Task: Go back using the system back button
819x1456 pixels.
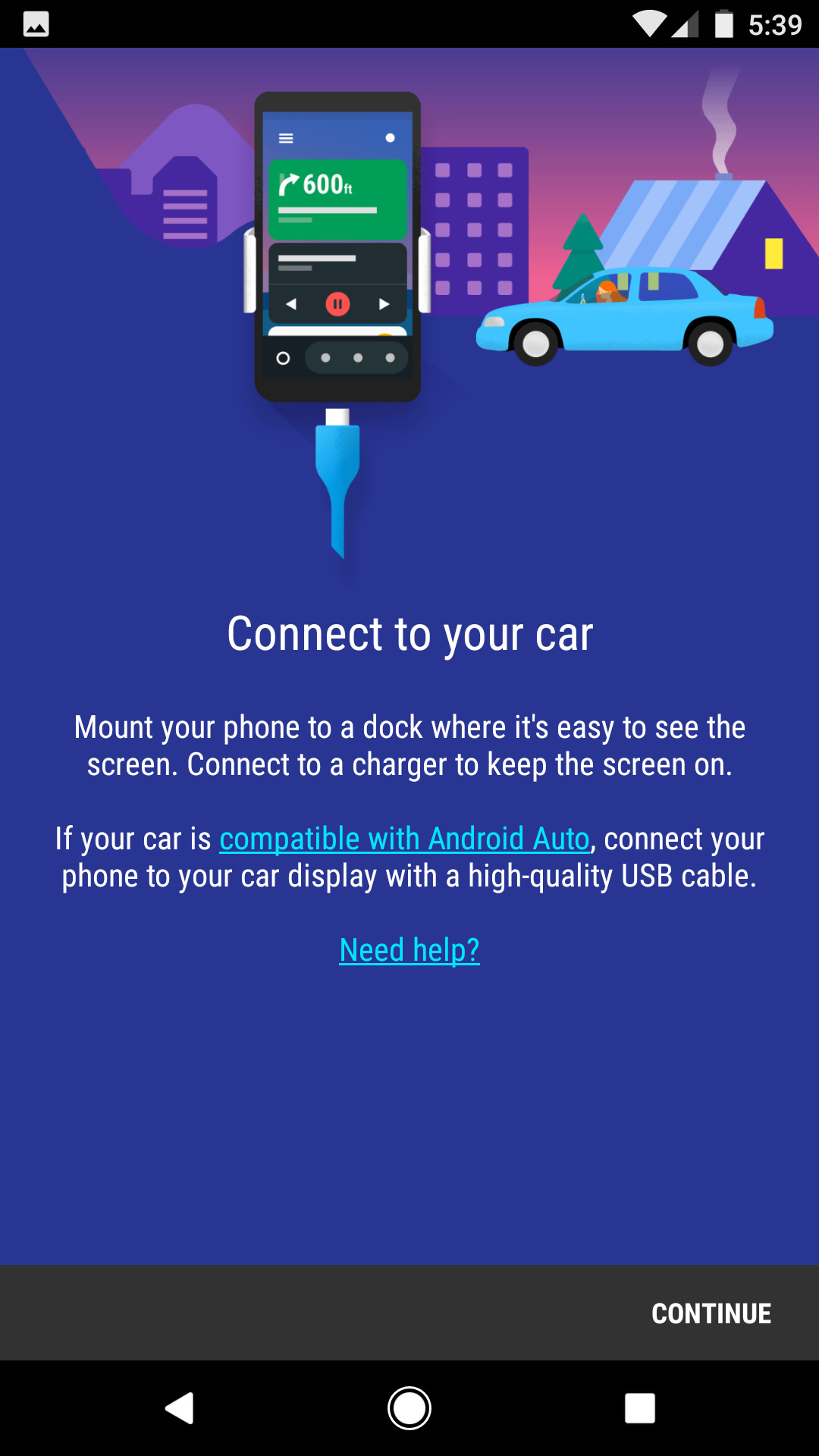Action: tap(180, 1408)
